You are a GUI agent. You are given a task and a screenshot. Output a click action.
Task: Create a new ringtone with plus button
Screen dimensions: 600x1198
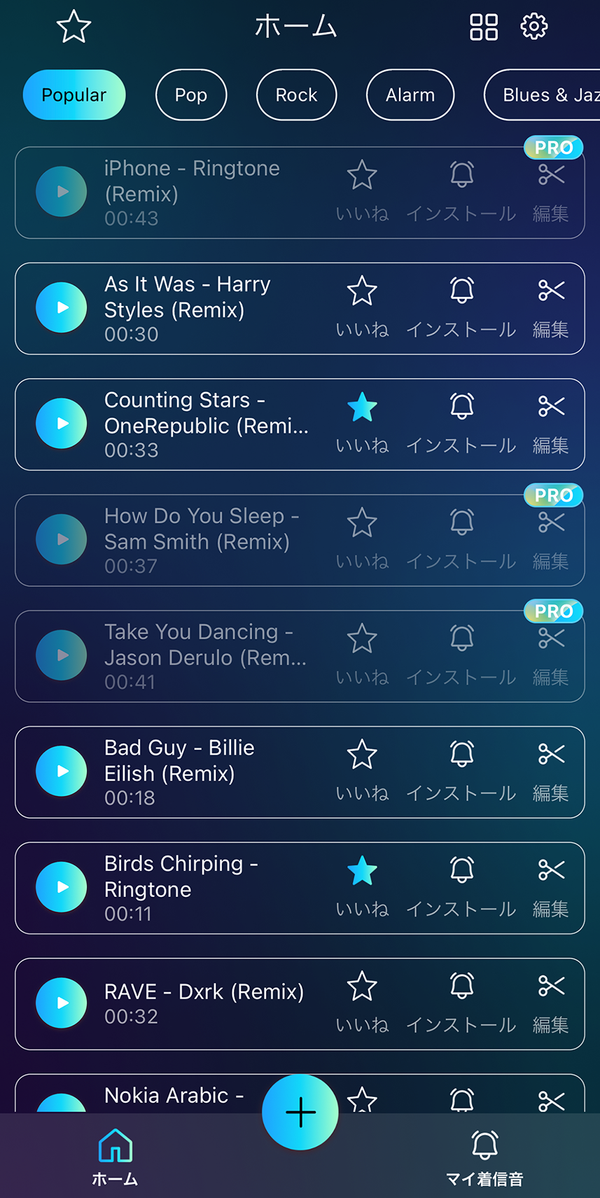click(300, 1112)
